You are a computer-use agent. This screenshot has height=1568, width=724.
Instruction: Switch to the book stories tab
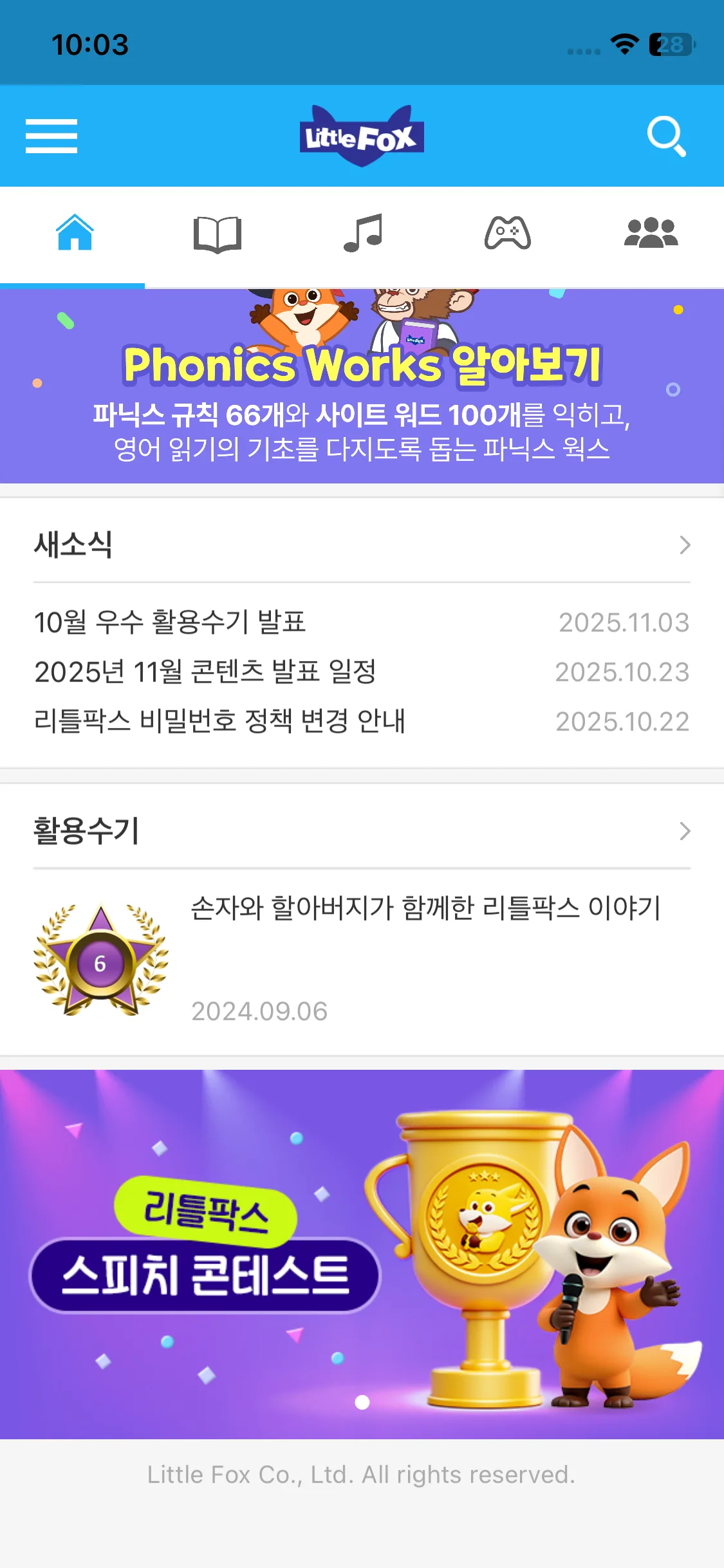[218, 234]
